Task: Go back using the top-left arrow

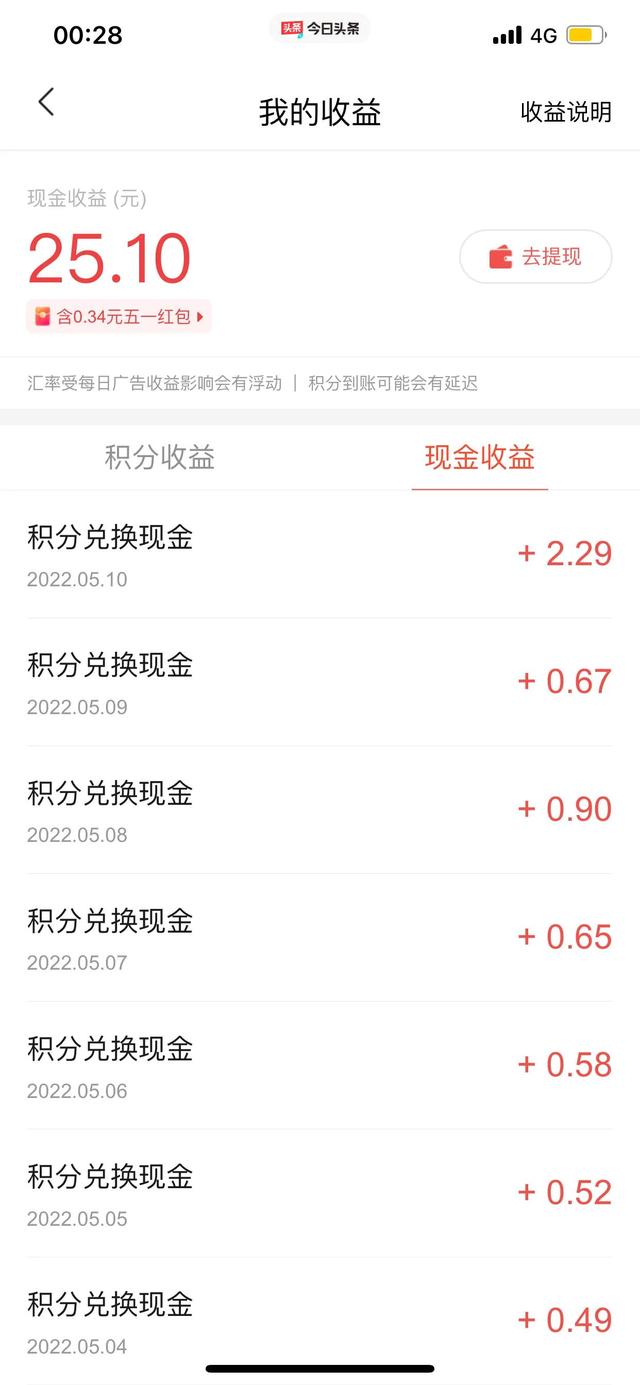Action: 46,102
